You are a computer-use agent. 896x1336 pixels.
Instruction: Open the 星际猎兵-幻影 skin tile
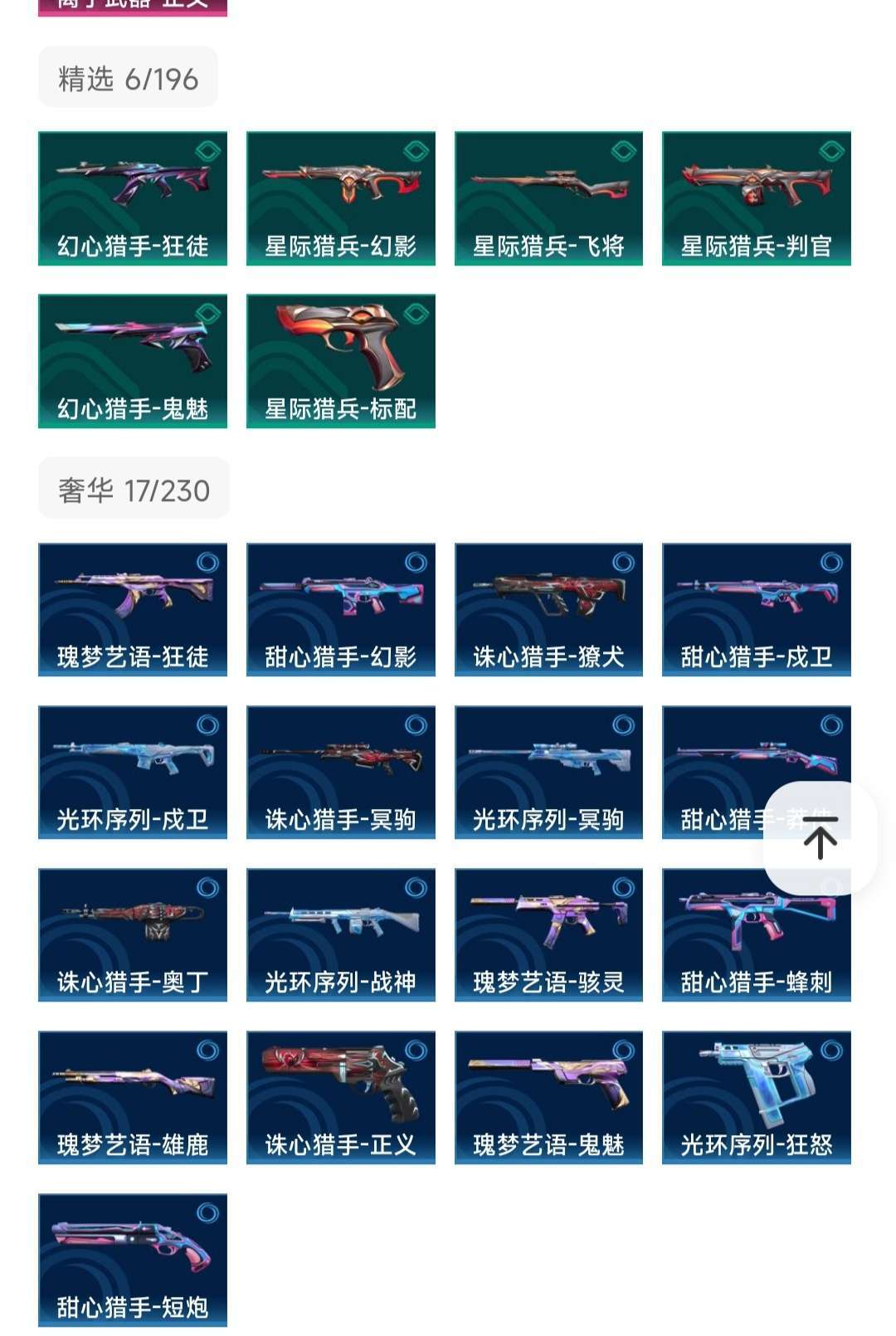[340, 198]
